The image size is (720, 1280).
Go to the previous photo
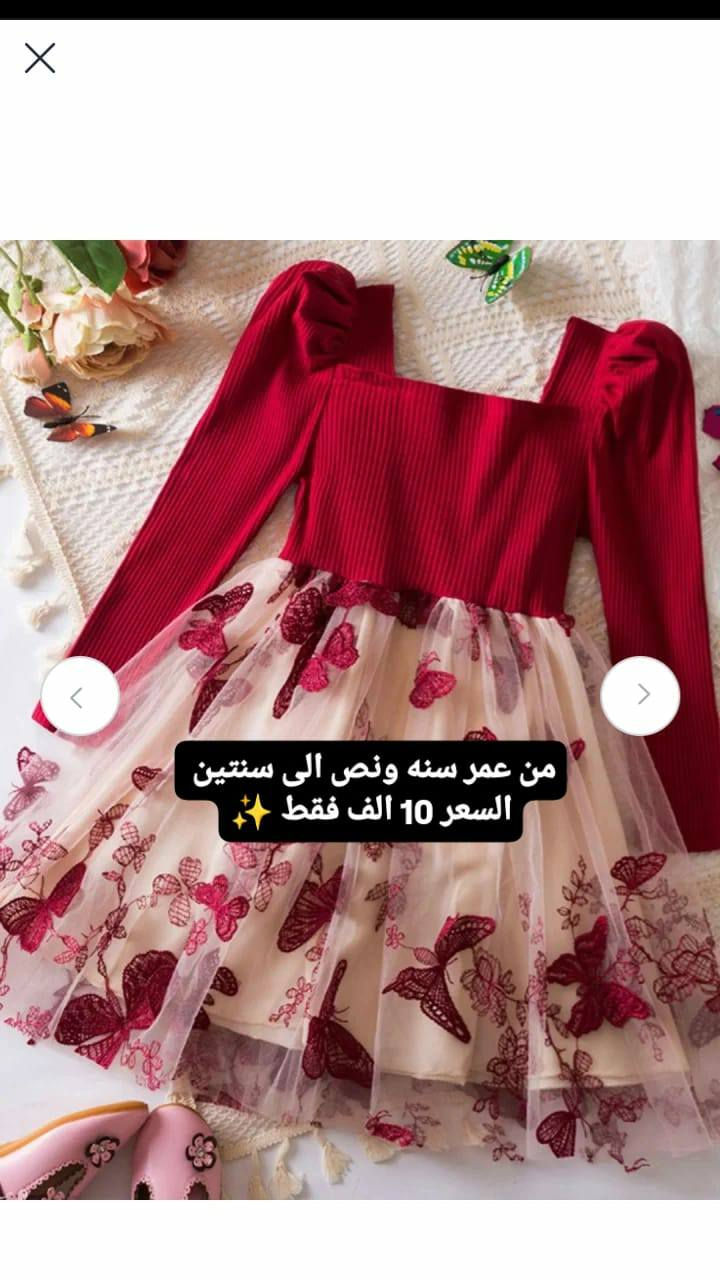[80, 696]
